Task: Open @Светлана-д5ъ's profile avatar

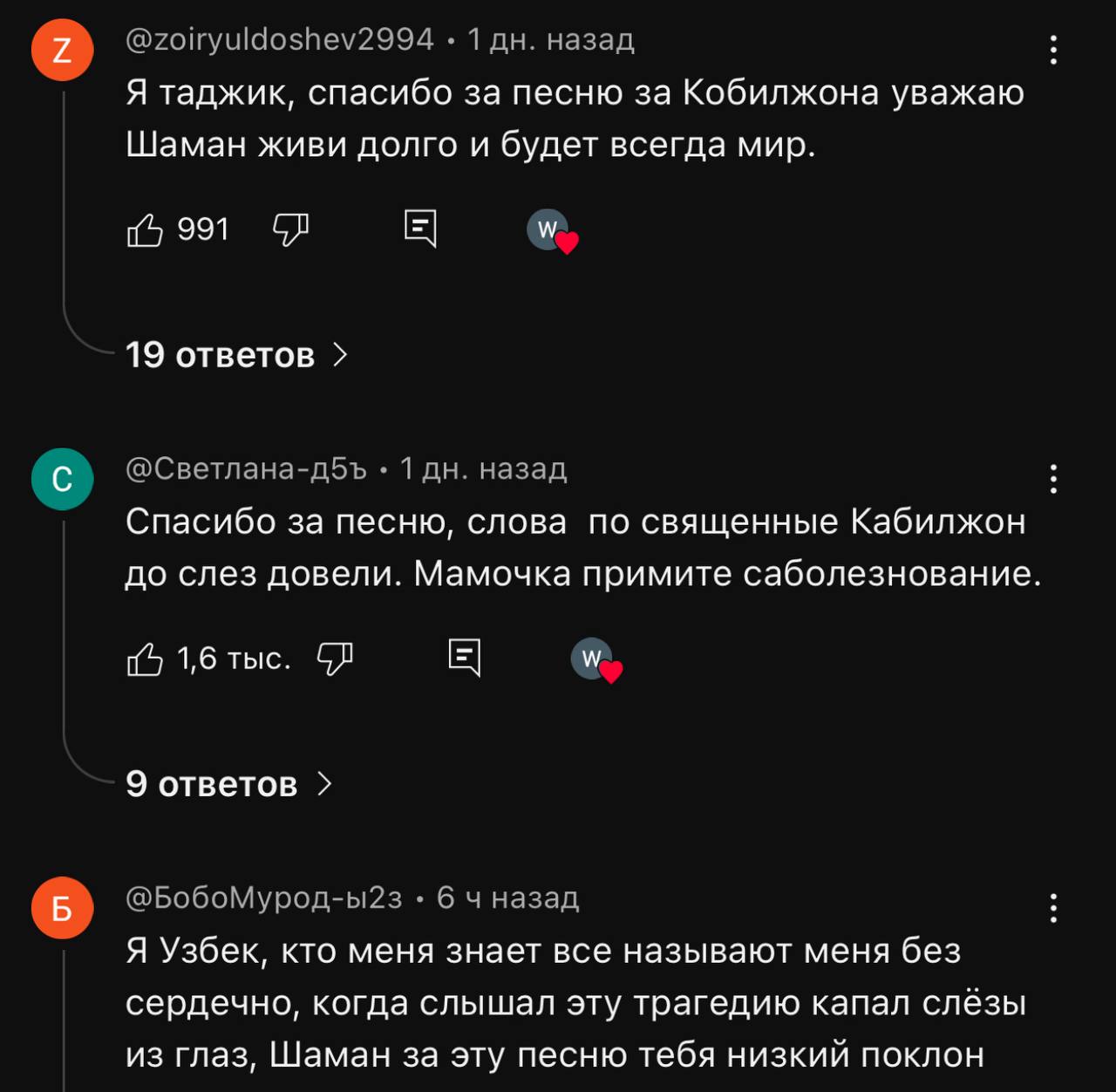Action: 62,479
